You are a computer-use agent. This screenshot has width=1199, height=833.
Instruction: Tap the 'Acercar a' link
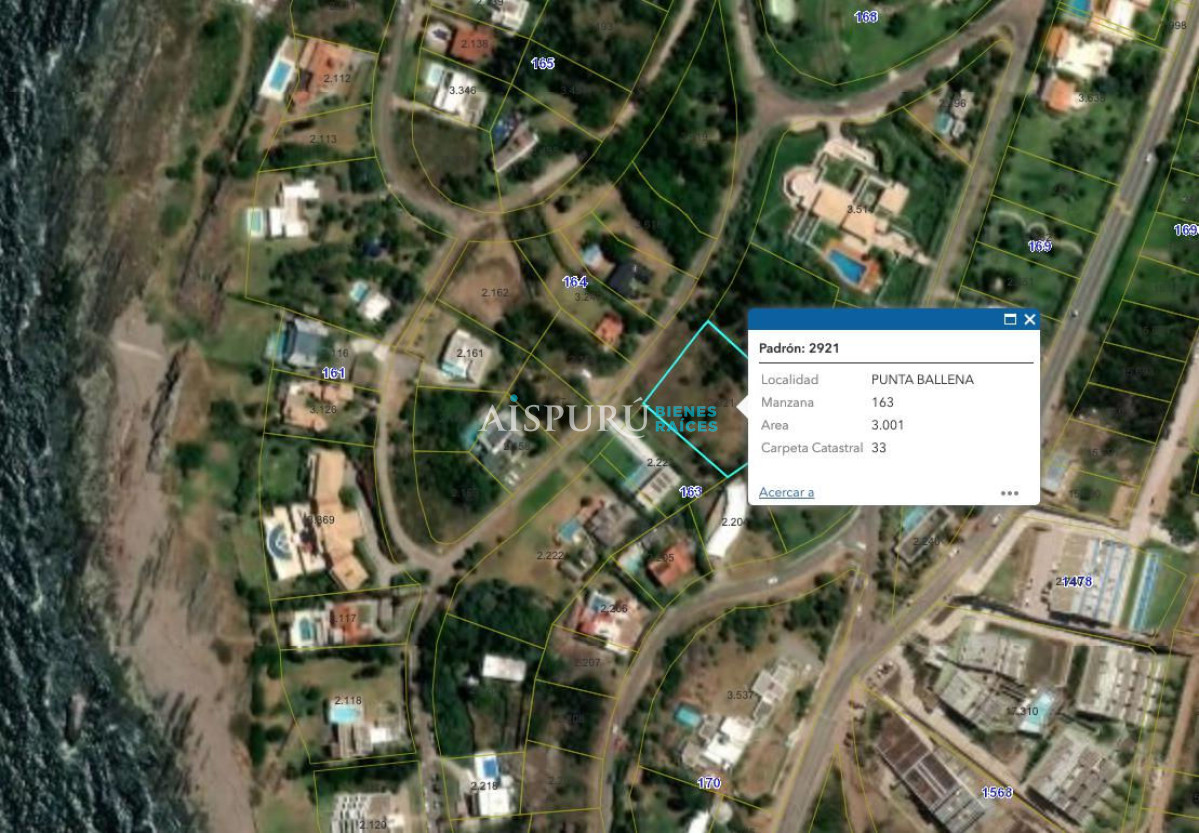tap(786, 492)
